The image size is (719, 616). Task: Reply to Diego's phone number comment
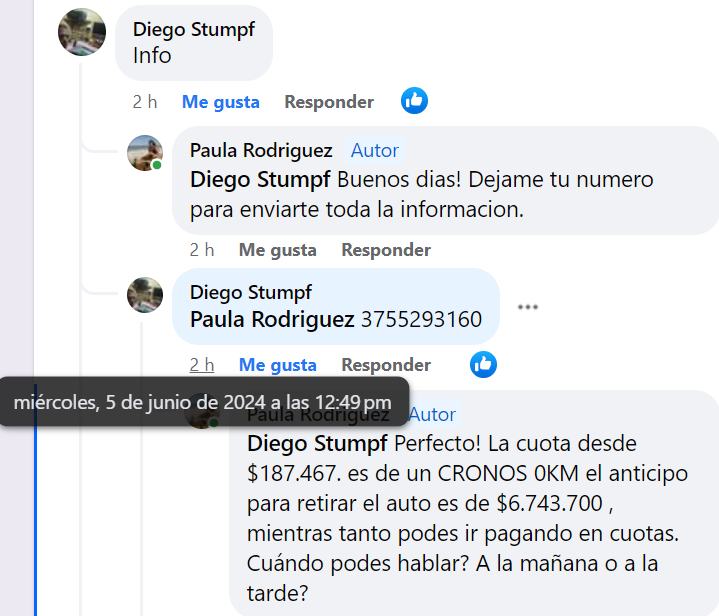tap(386, 365)
